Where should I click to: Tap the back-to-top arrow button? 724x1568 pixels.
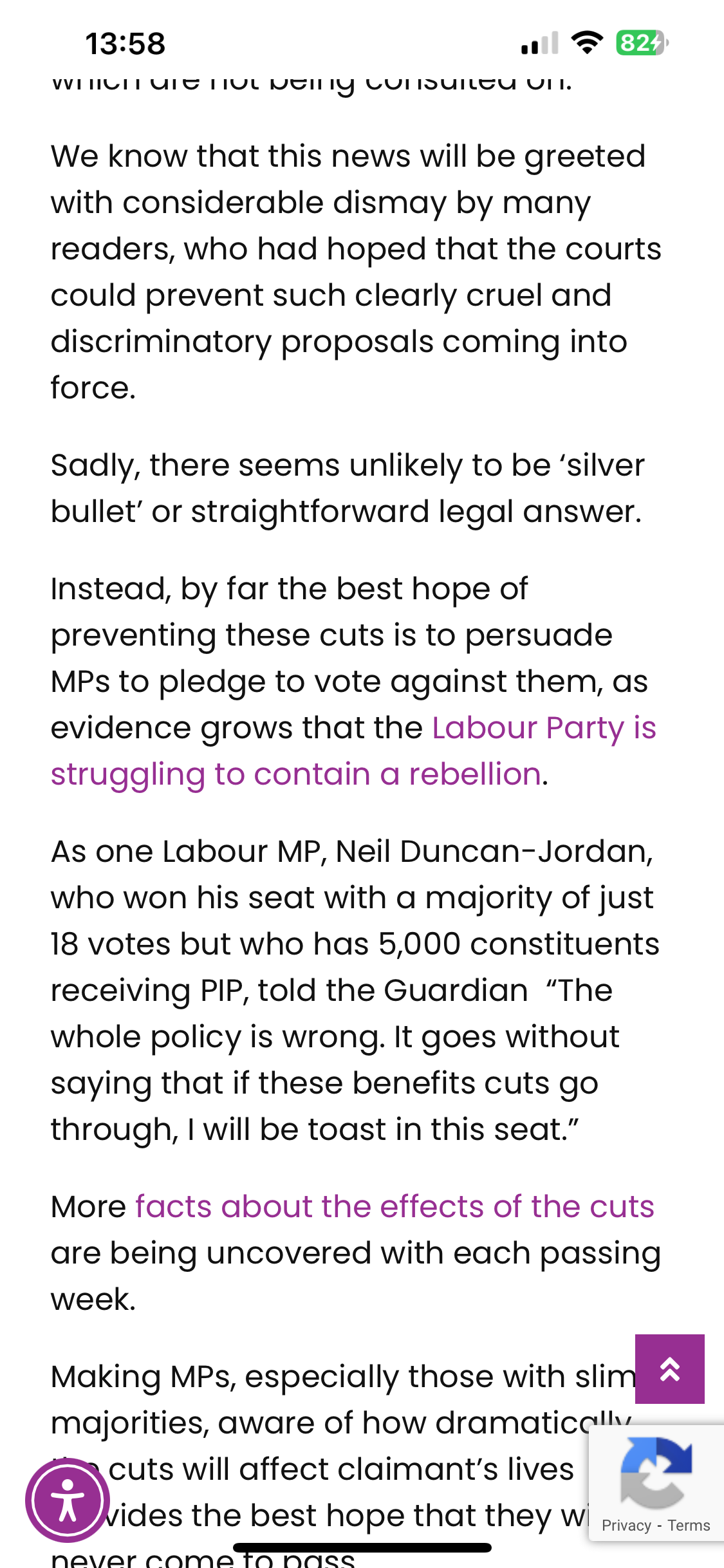click(x=669, y=1369)
